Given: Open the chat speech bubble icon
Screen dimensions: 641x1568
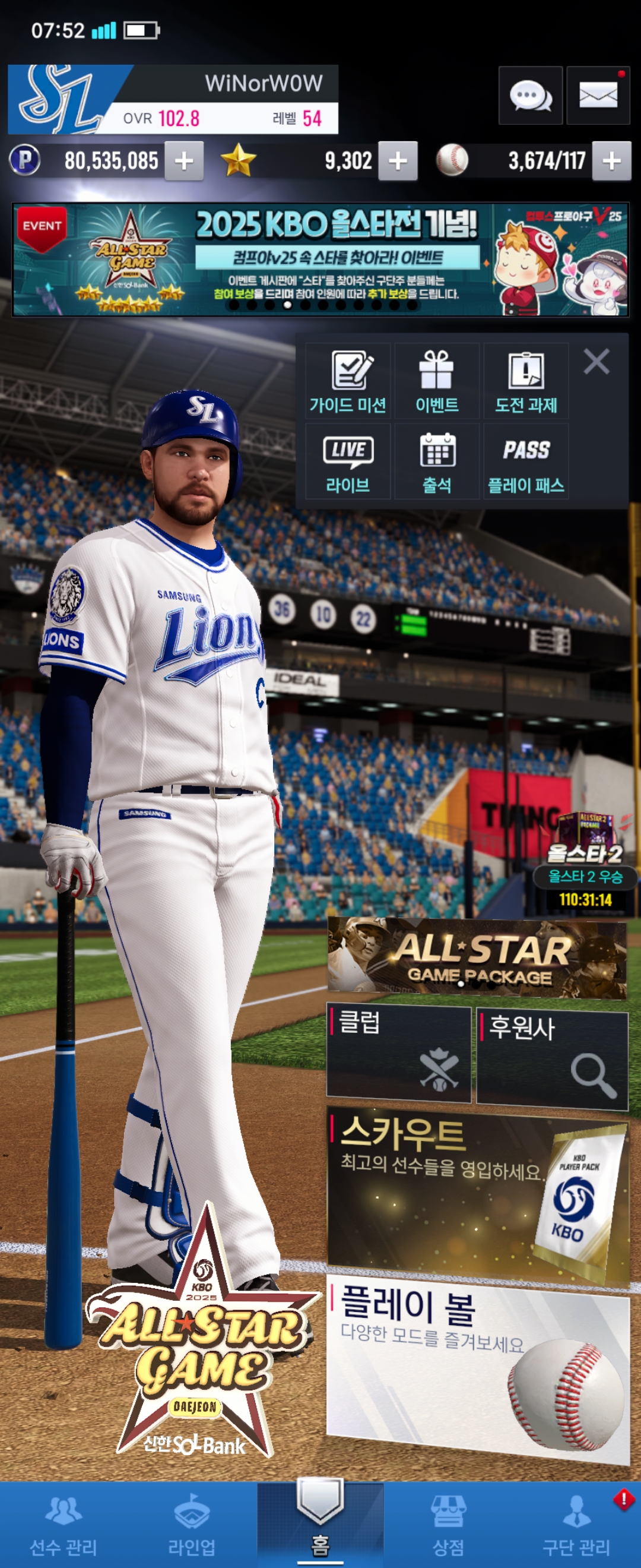Looking at the screenshot, I should coord(529,96).
